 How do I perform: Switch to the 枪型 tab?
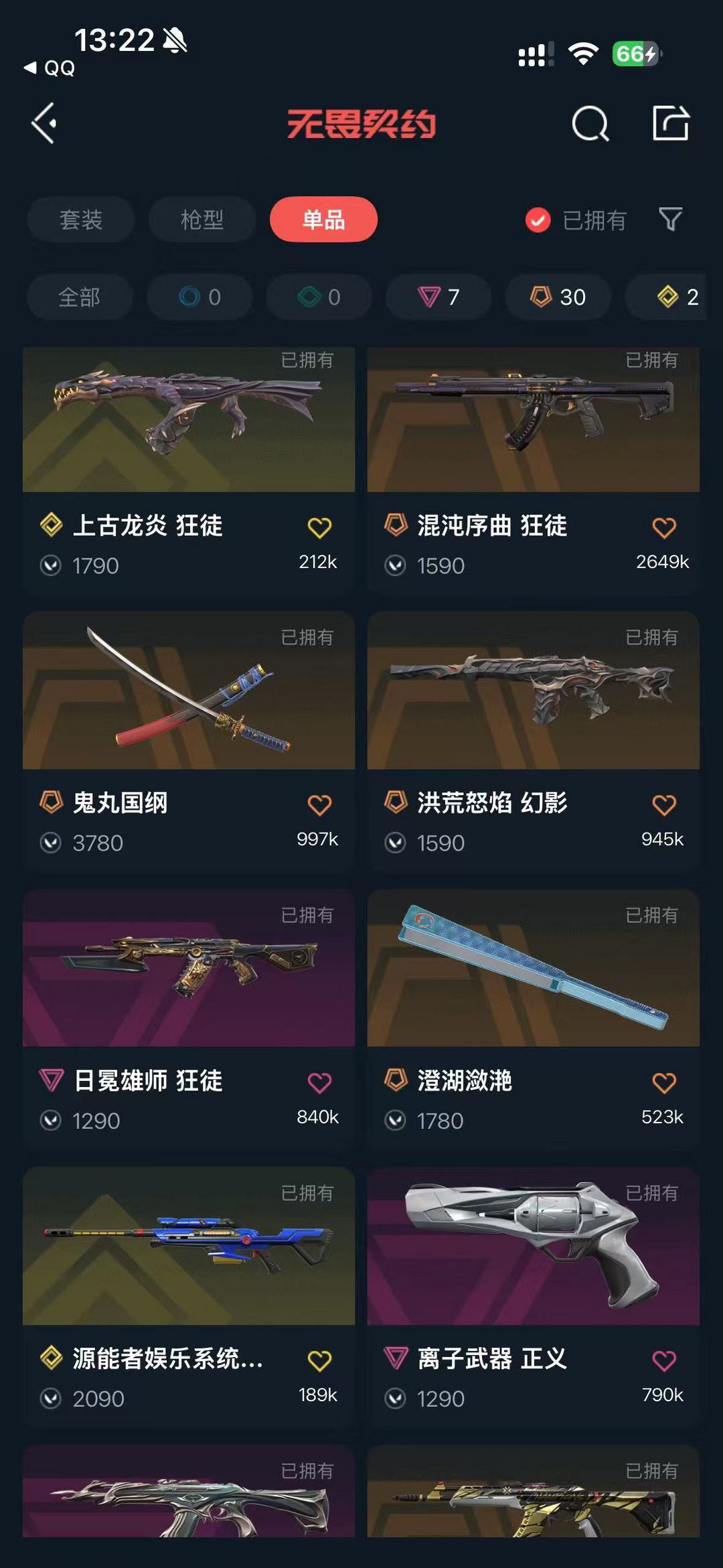[202, 220]
